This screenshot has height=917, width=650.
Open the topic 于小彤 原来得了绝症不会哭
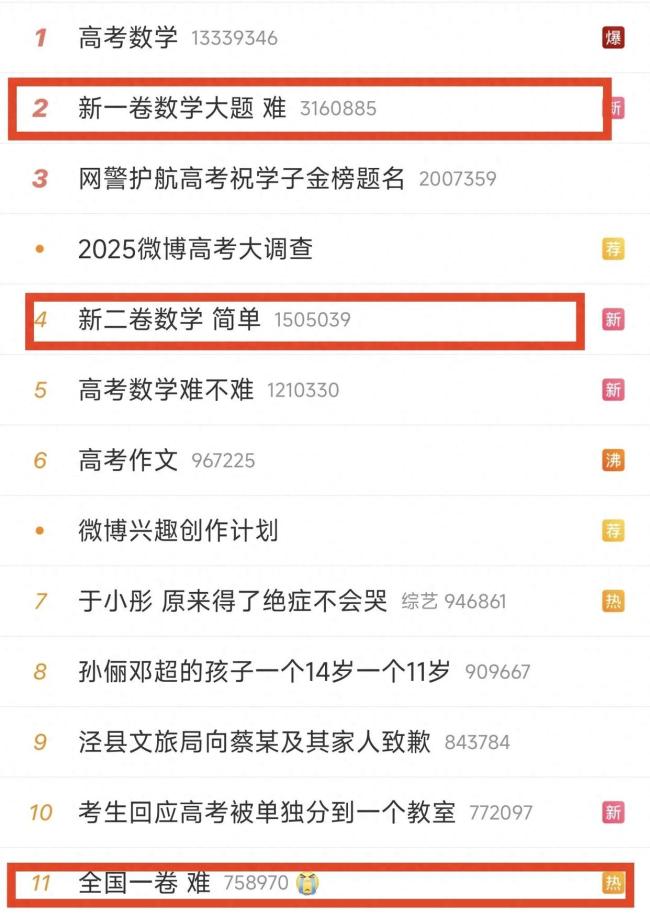coord(232,601)
